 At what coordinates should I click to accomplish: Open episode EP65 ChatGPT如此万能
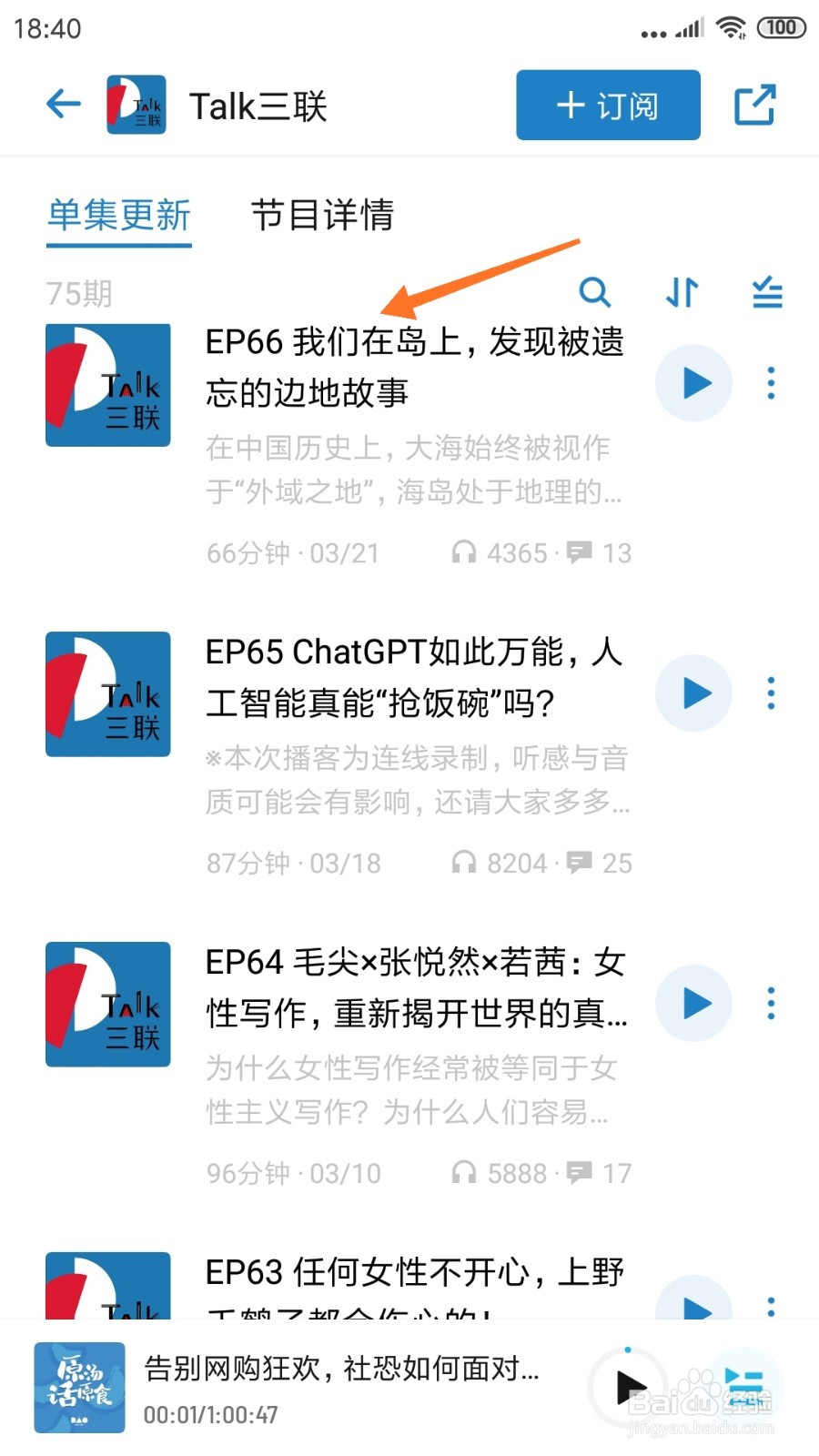(415, 677)
